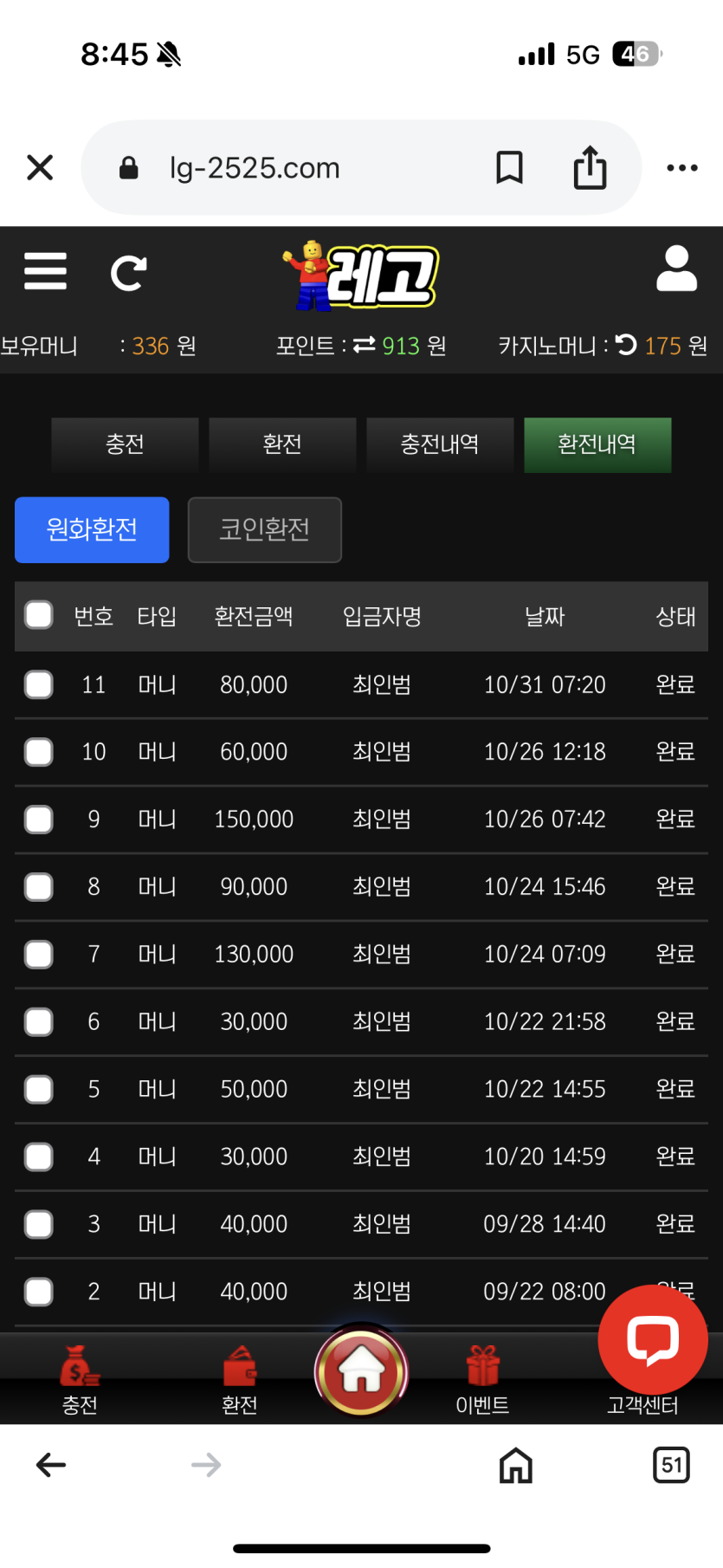Open 충전 in bottom navigation

click(x=80, y=1378)
